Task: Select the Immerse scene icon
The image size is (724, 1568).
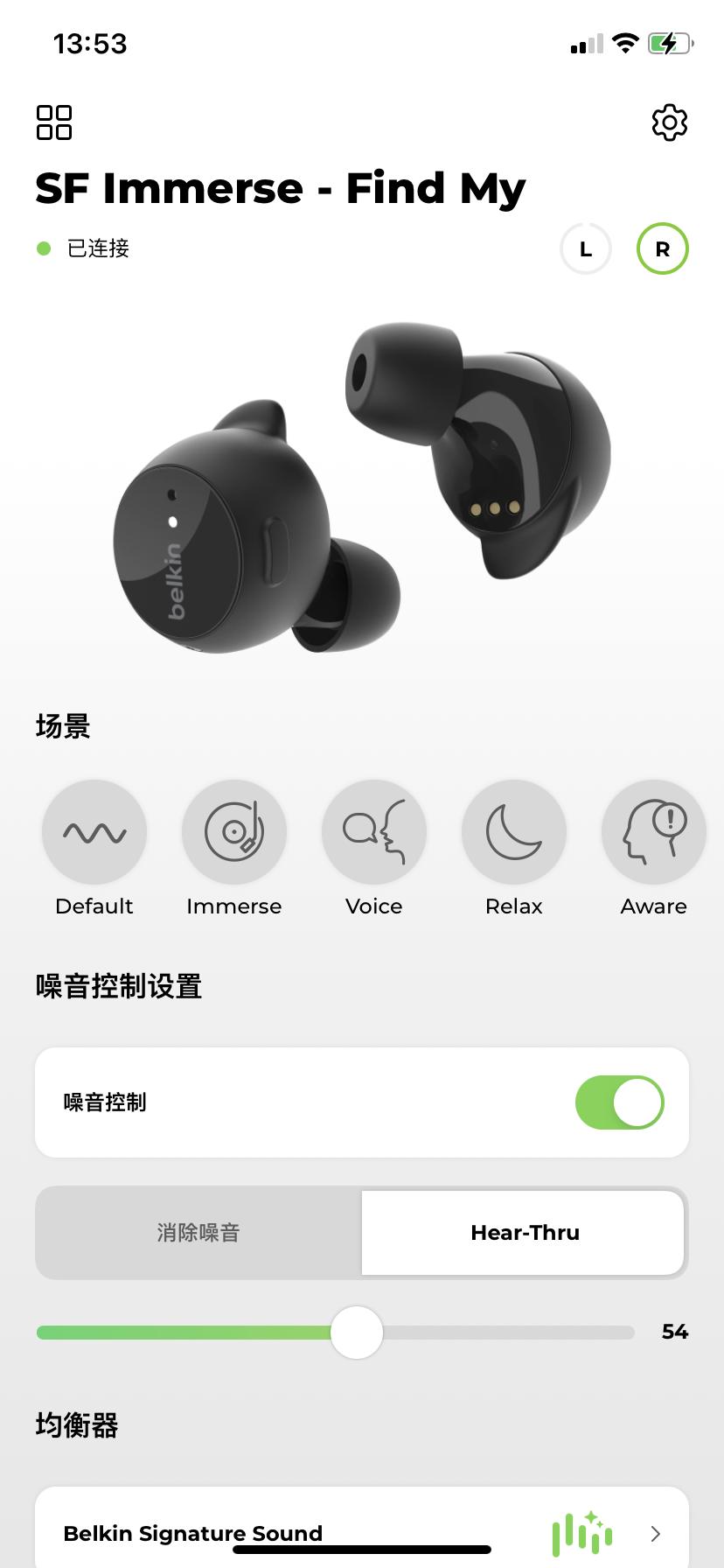Action: (x=233, y=831)
